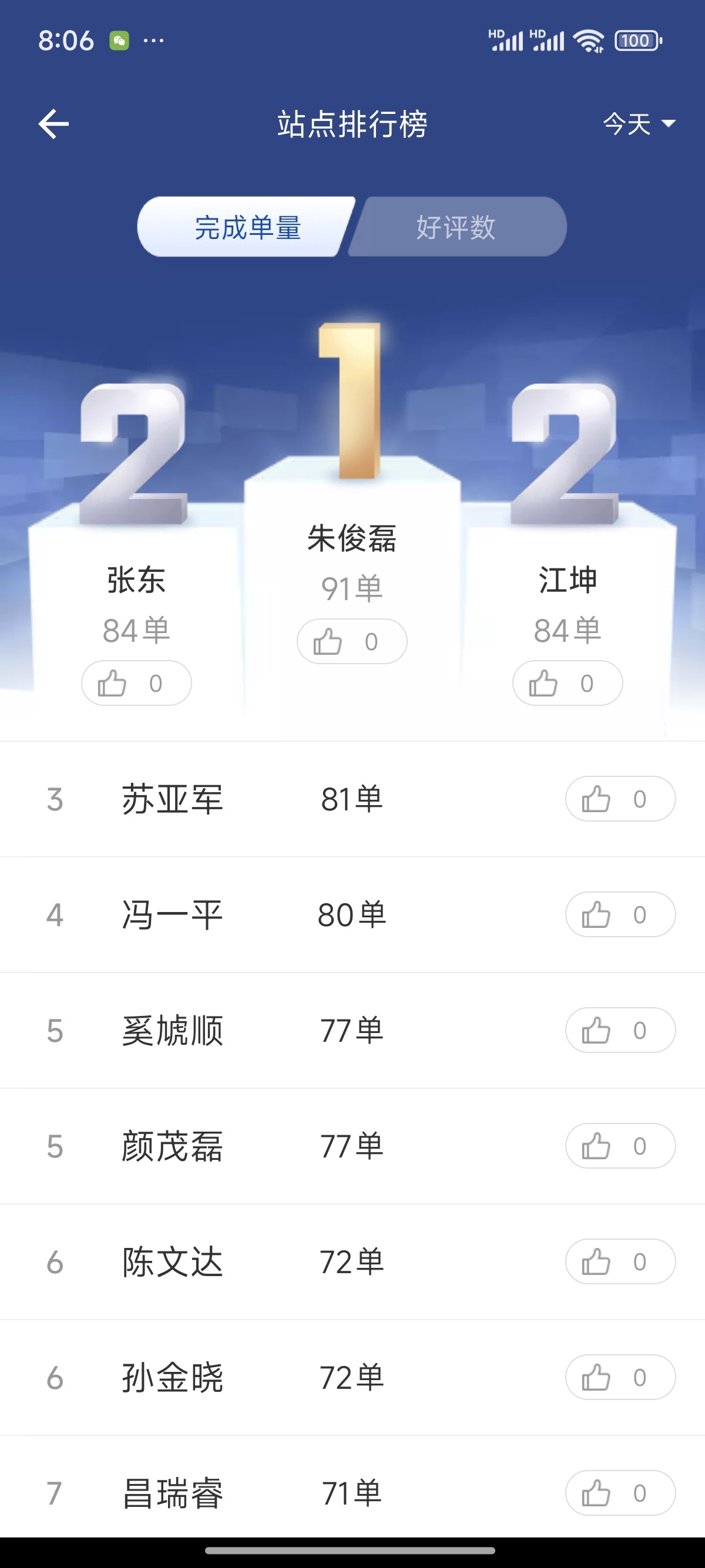This screenshot has width=705, height=1568.
Task: Switch to the 好评数 tab
Action: 456,227
